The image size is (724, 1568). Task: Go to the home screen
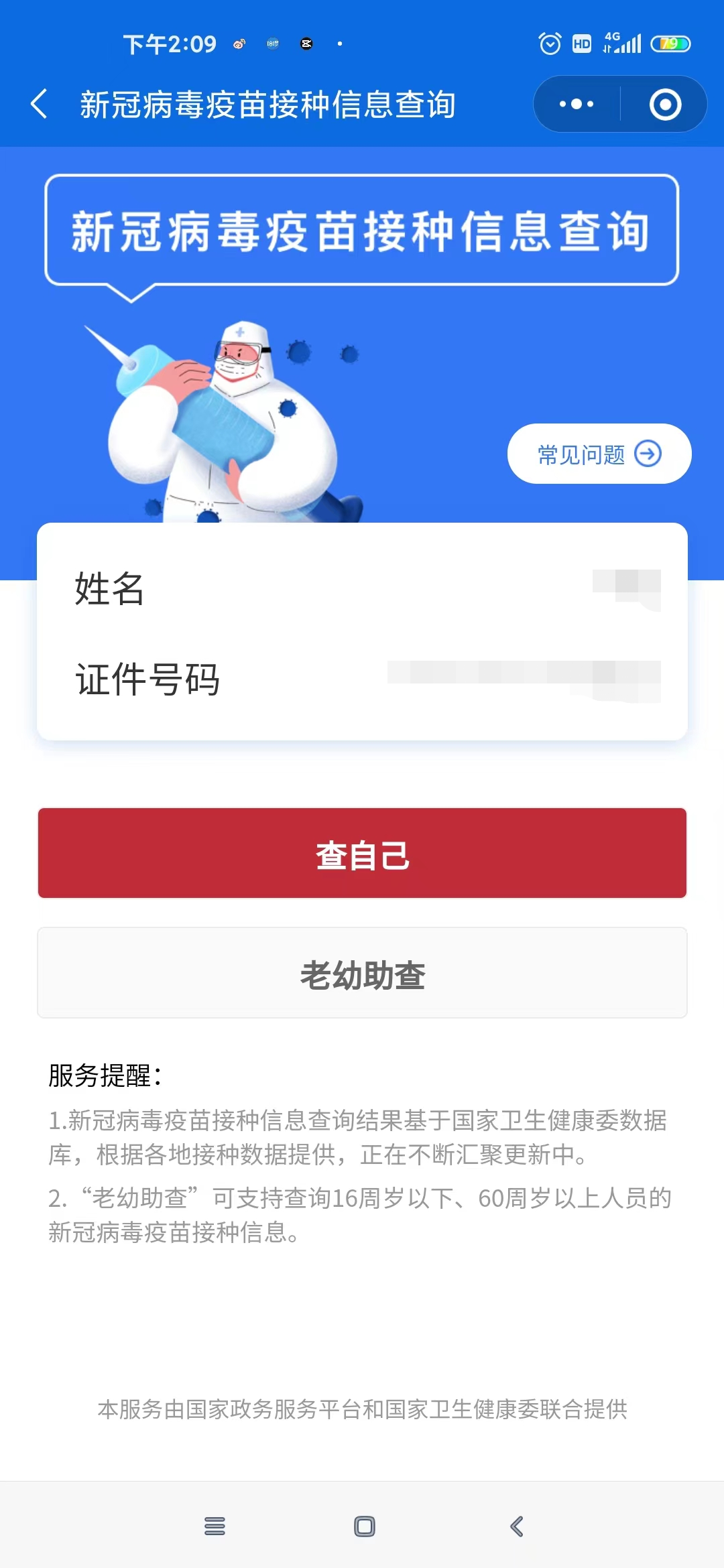click(x=364, y=1526)
